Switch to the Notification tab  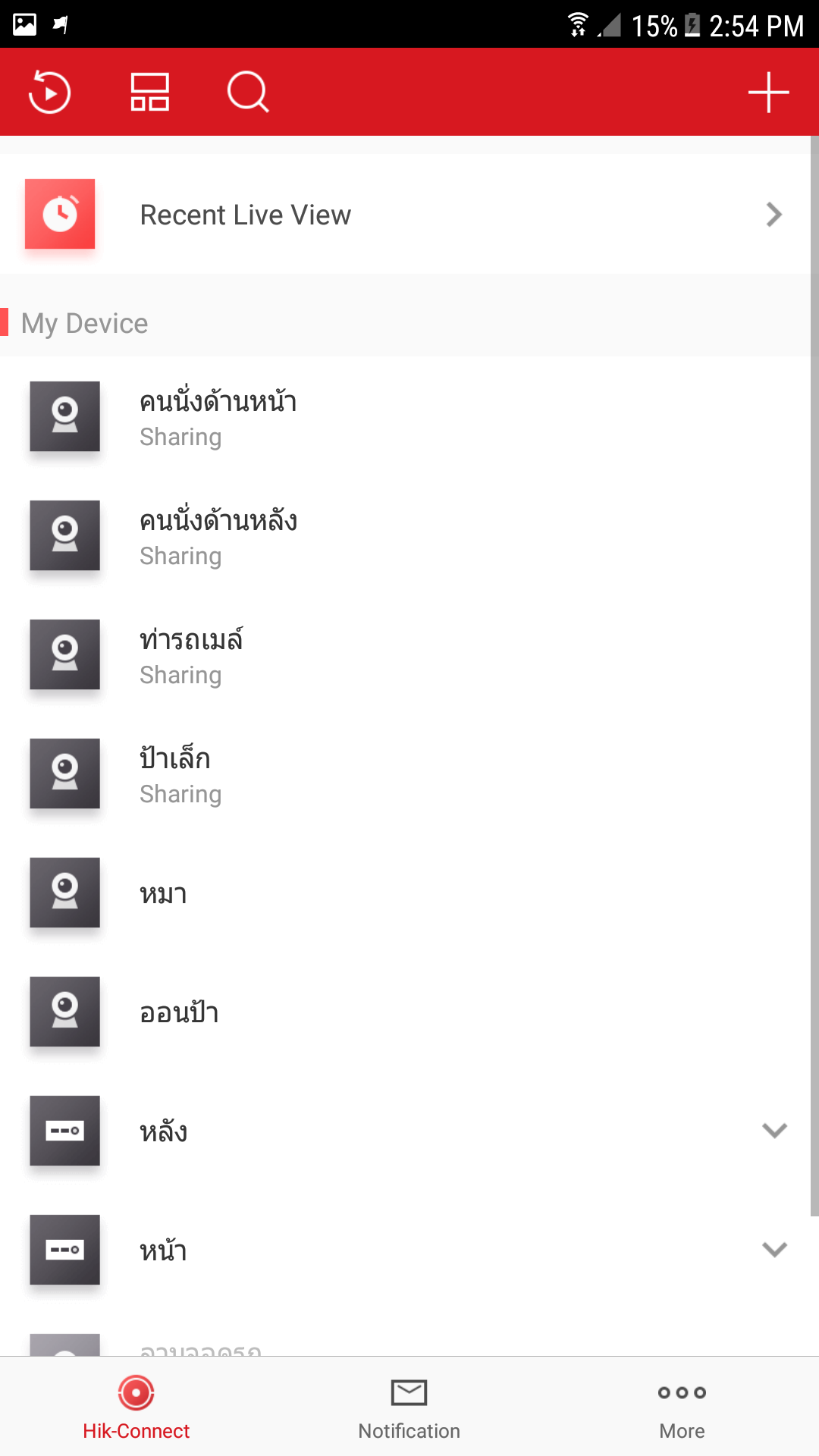tap(409, 1407)
